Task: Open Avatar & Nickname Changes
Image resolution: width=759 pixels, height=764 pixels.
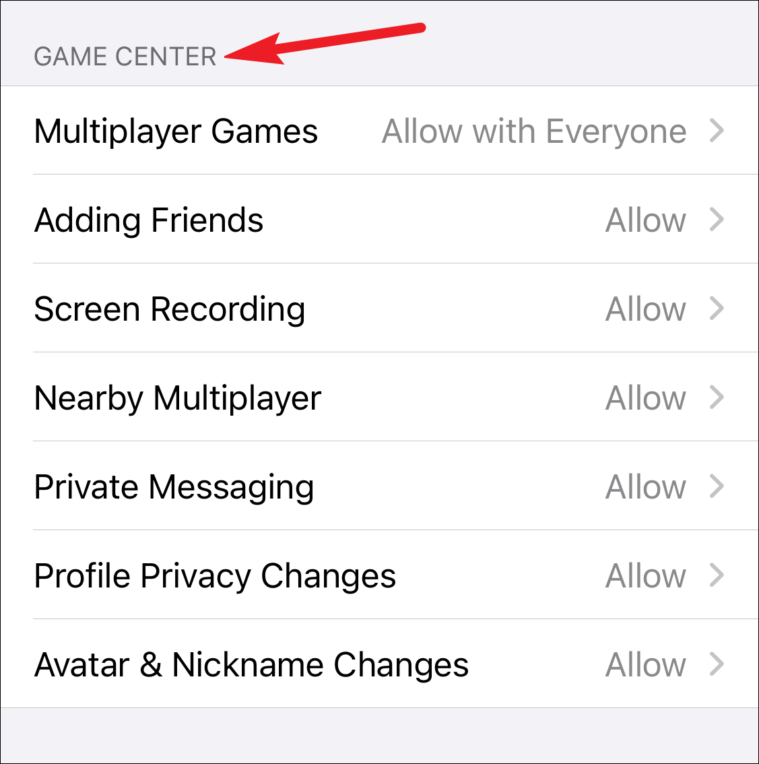Action: pos(378,665)
